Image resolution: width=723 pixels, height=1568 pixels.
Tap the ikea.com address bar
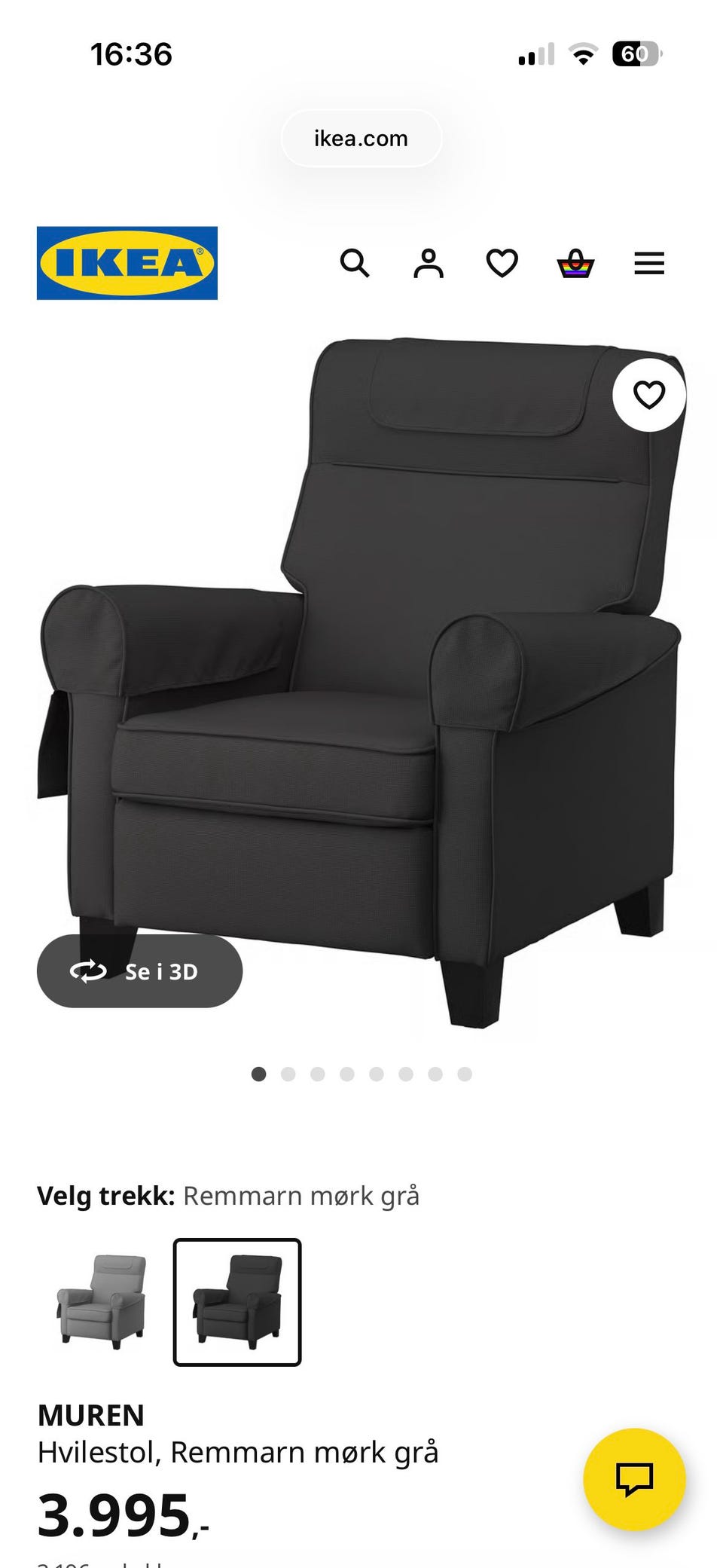(361, 139)
